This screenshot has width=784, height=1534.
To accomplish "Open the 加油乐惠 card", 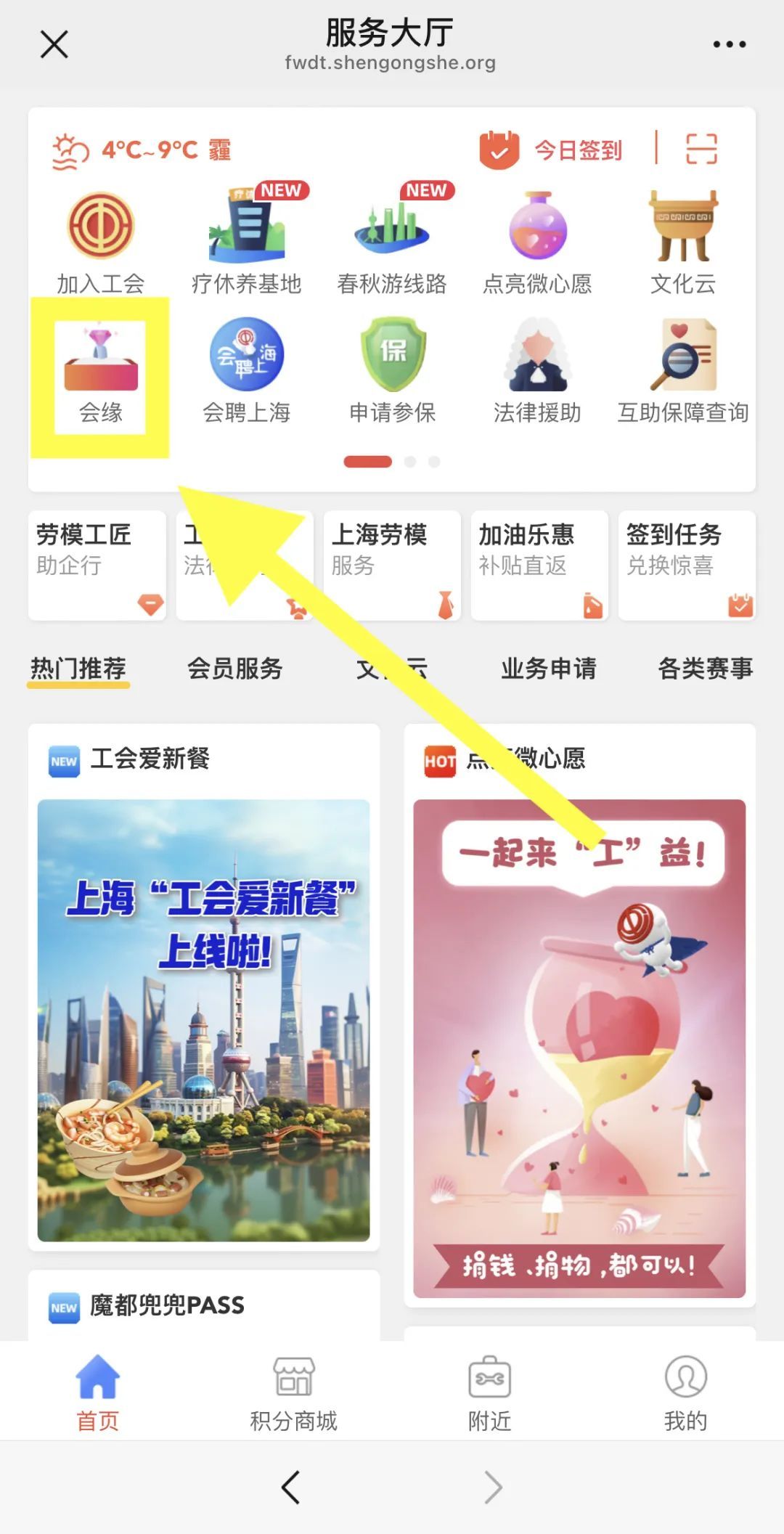I will pyautogui.click(x=539, y=565).
